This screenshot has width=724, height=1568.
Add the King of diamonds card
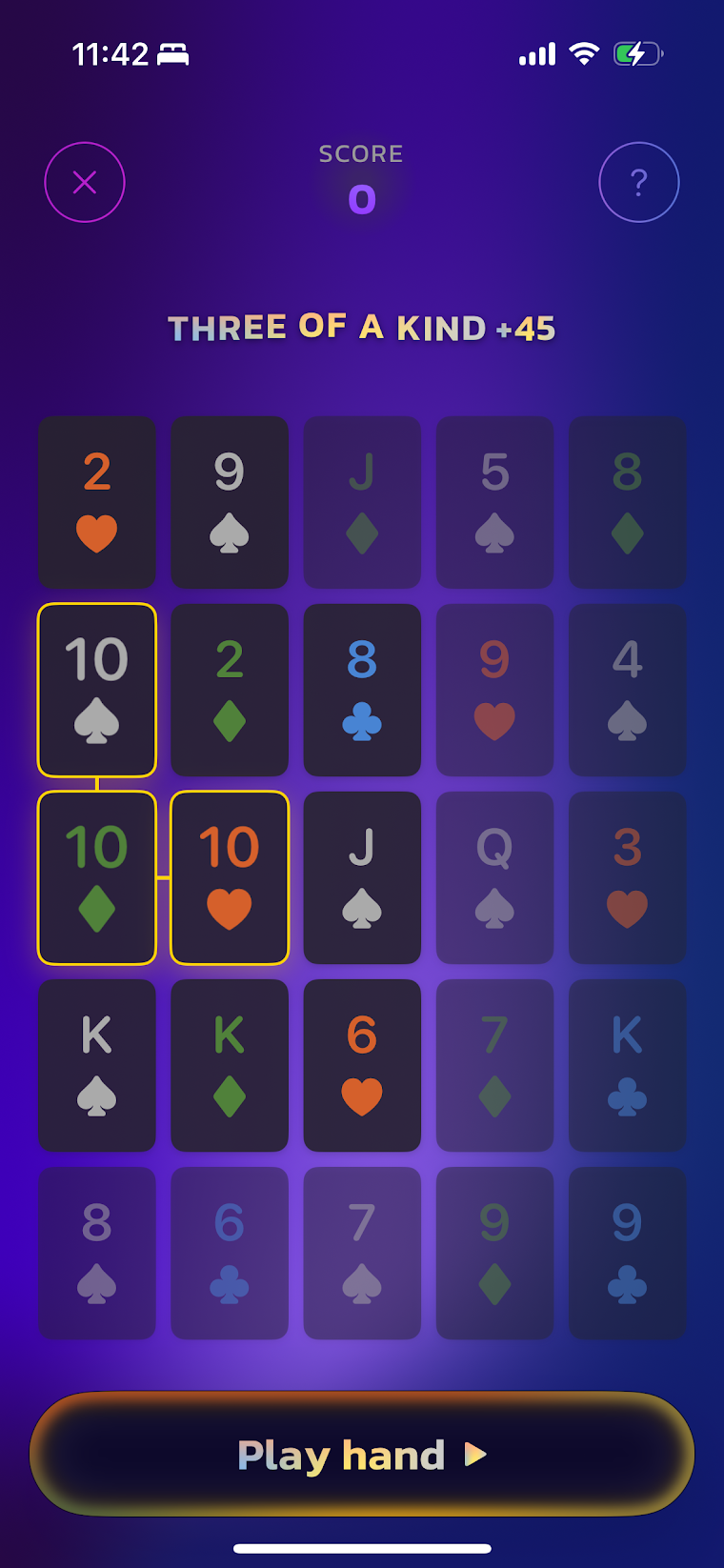(230, 1065)
